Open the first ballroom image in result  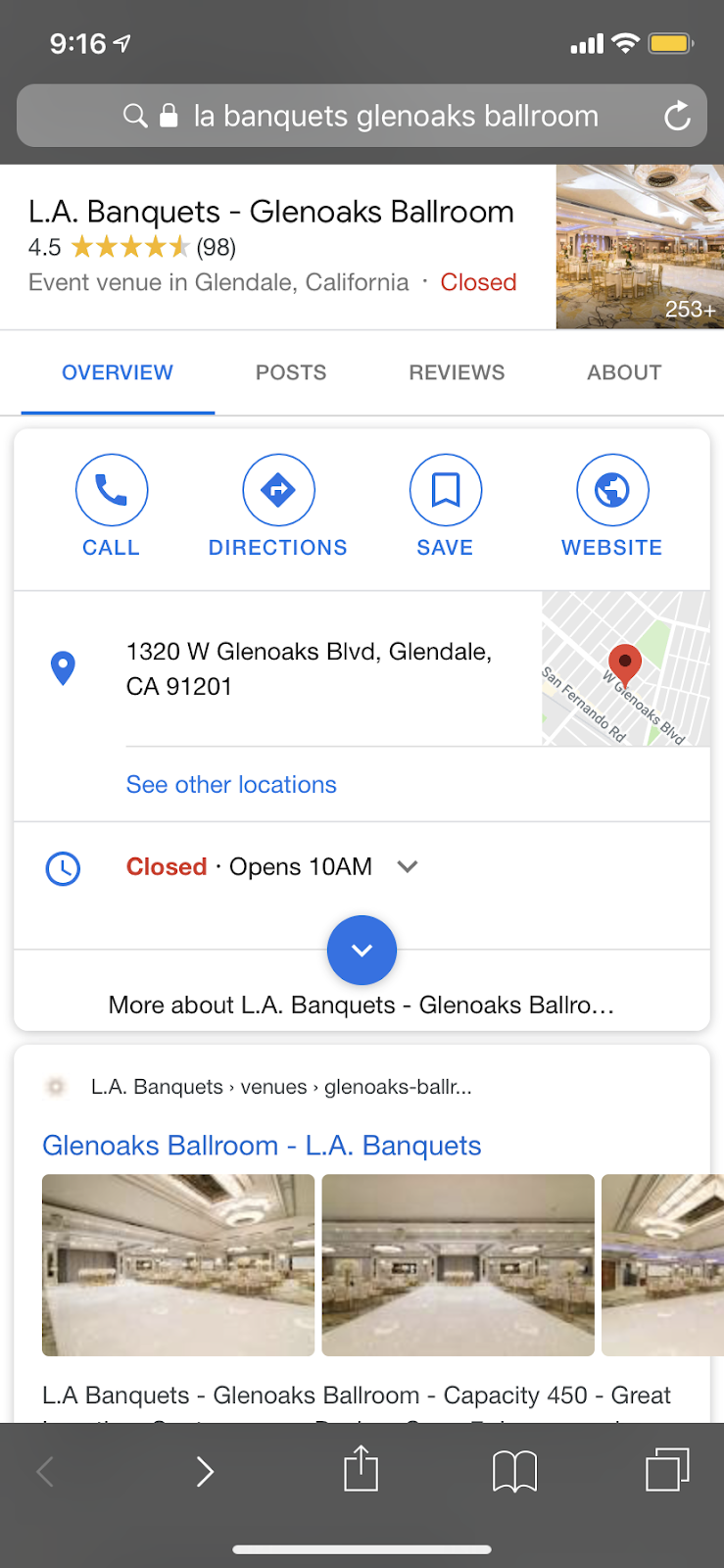[x=178, y=1264]
